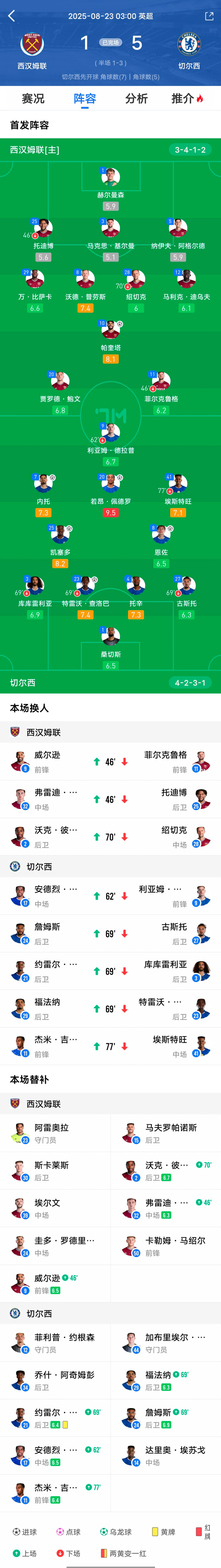
Task: Open the 分析 tab
Action: (x=136, y=99)
